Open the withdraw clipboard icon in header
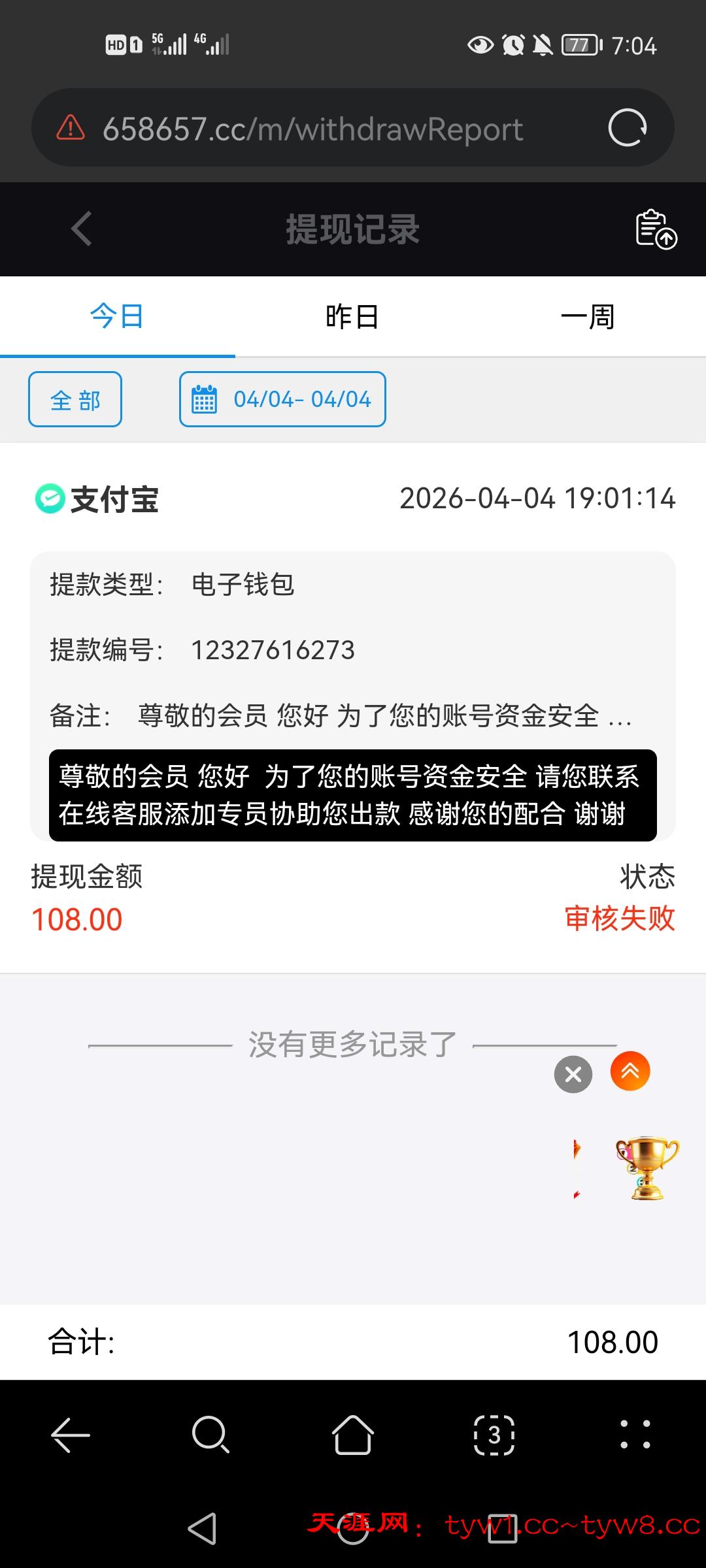 click(656, 229)
